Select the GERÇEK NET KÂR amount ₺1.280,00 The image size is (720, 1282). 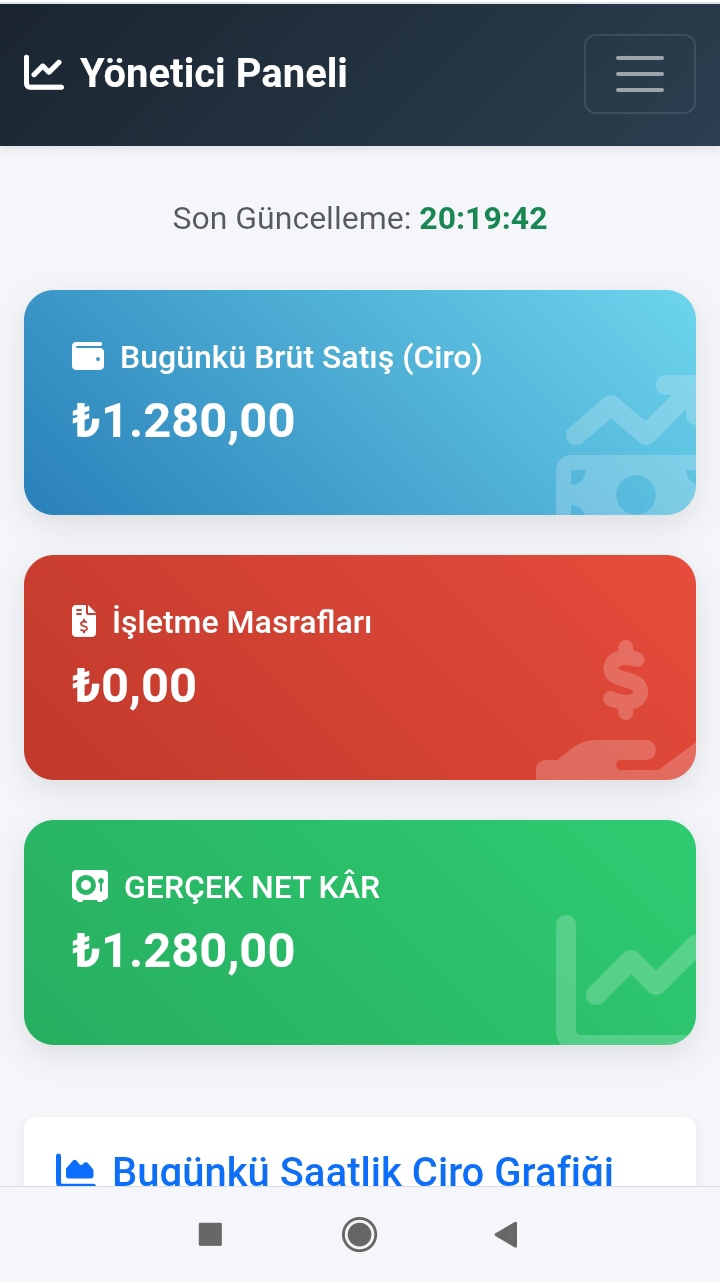click(184, 949)
